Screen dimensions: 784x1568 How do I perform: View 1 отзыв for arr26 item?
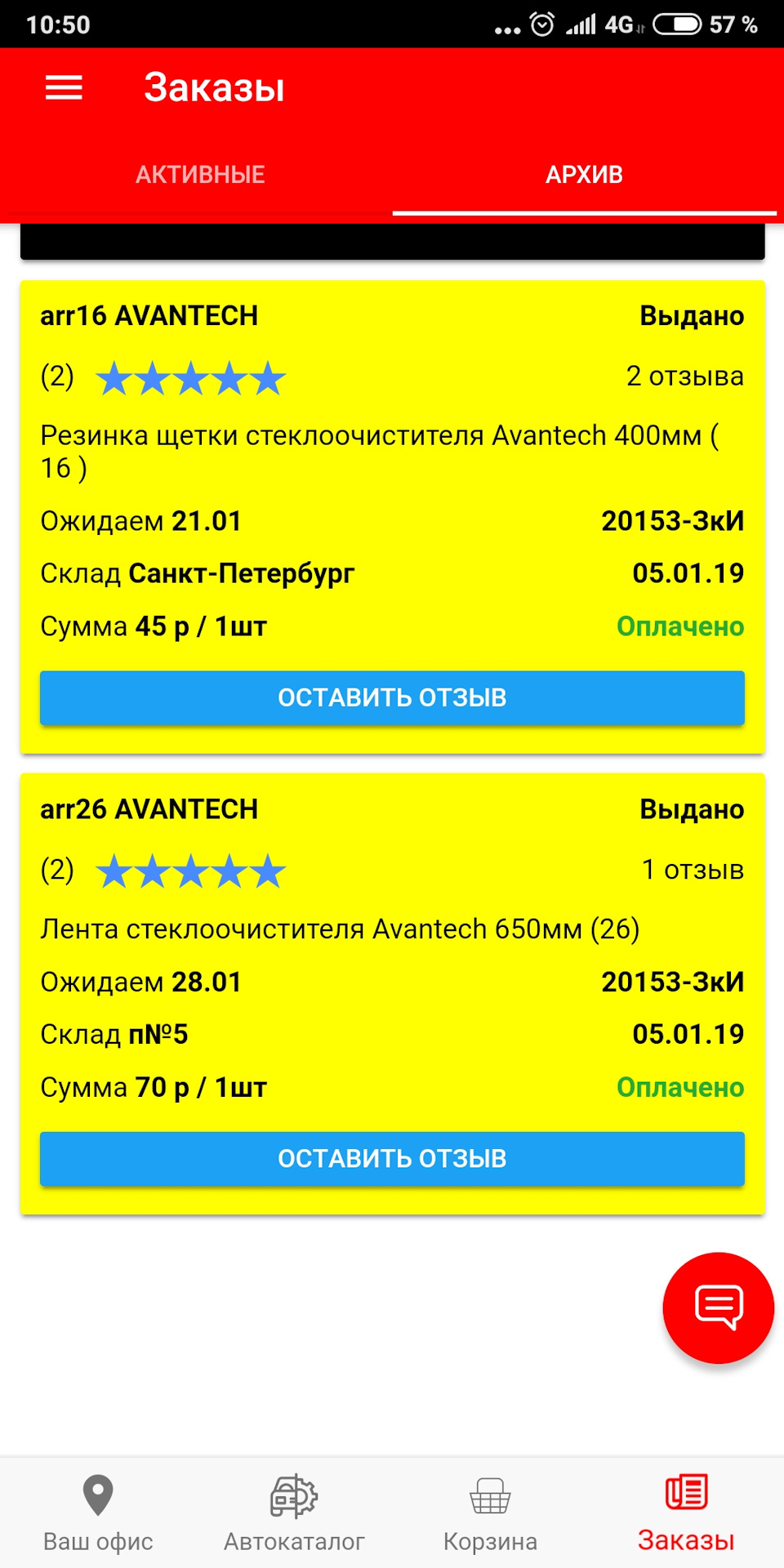(693, 870)
